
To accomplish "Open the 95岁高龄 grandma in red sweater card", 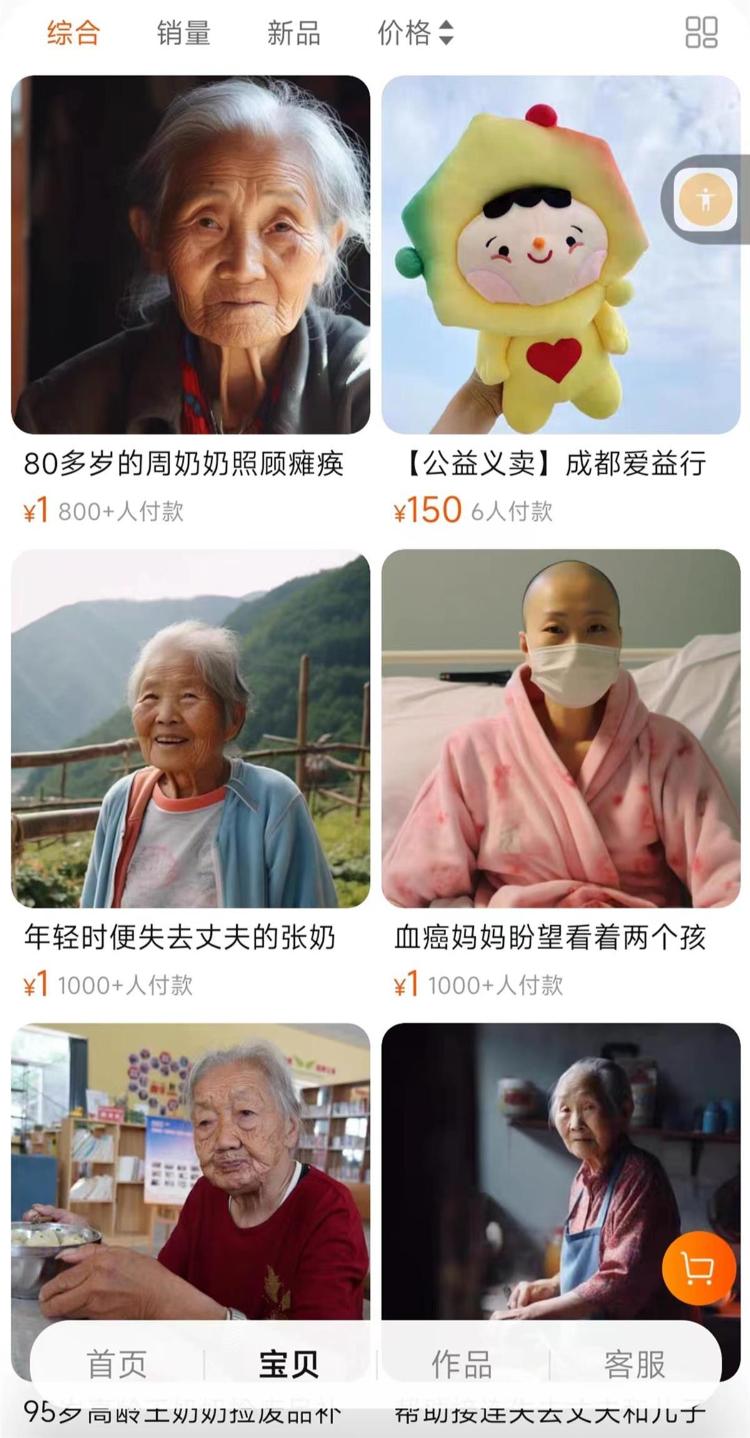I will (190, 1170).
